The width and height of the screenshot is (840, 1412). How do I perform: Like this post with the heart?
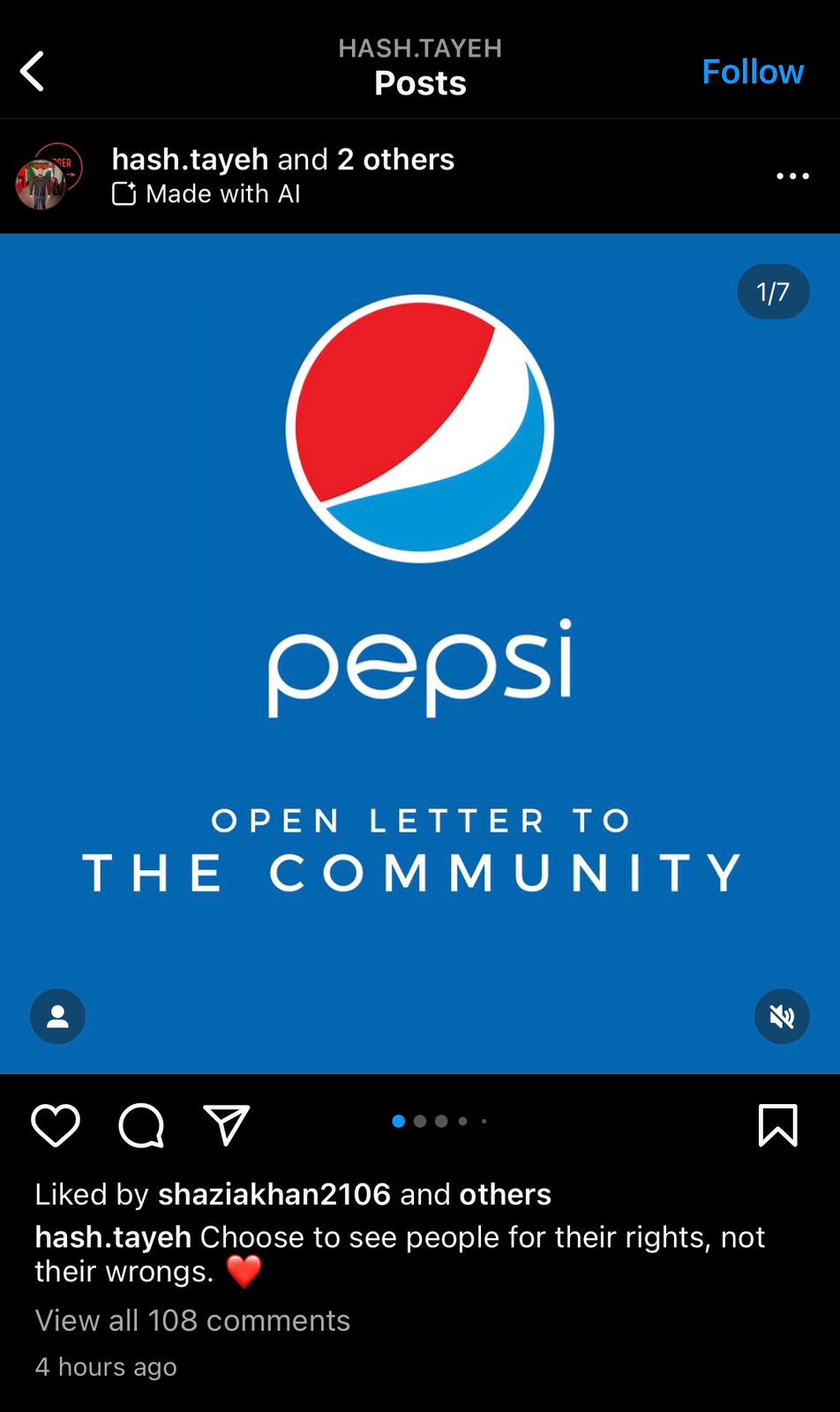click(56, 1125)
